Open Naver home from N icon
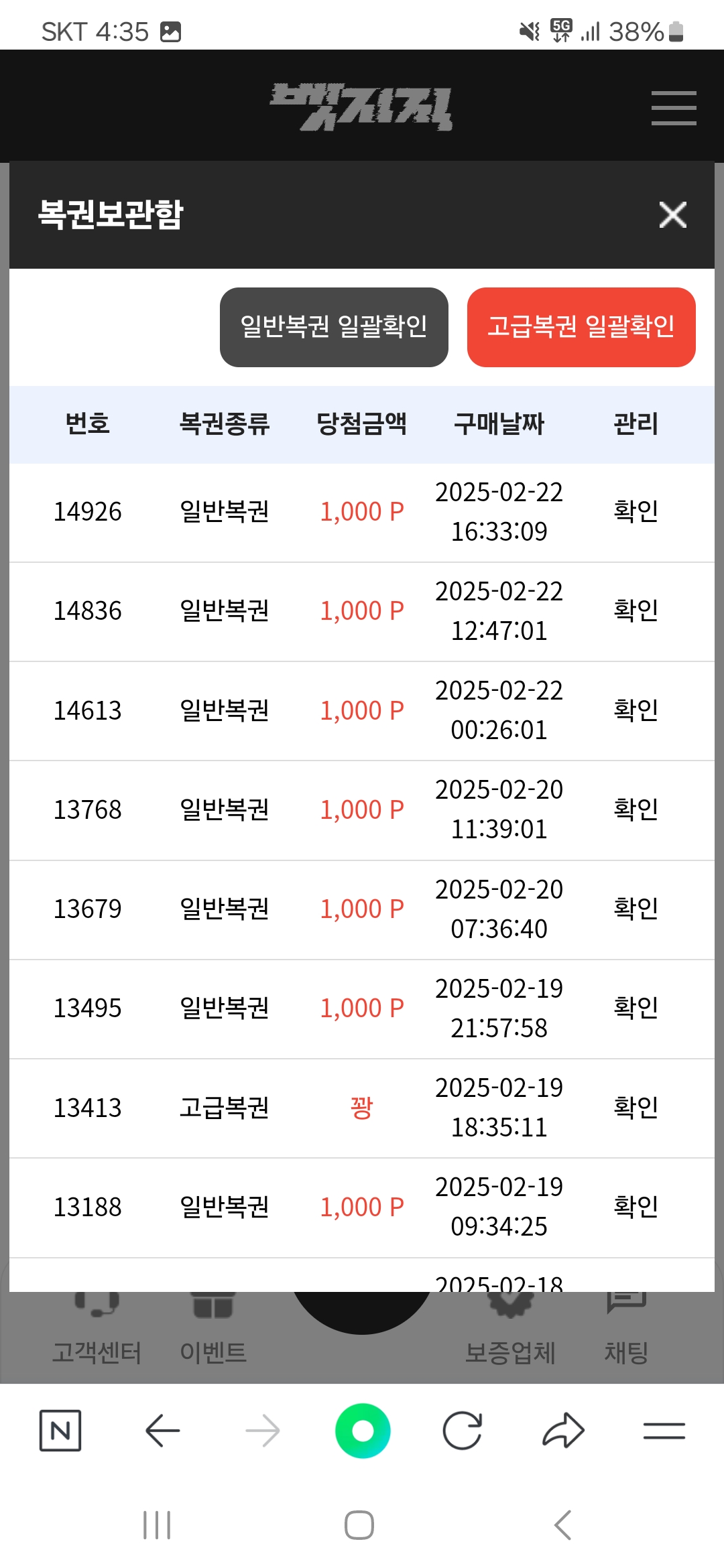Viewport: 724px width, 1568px height. click(x=60, y=1431)
